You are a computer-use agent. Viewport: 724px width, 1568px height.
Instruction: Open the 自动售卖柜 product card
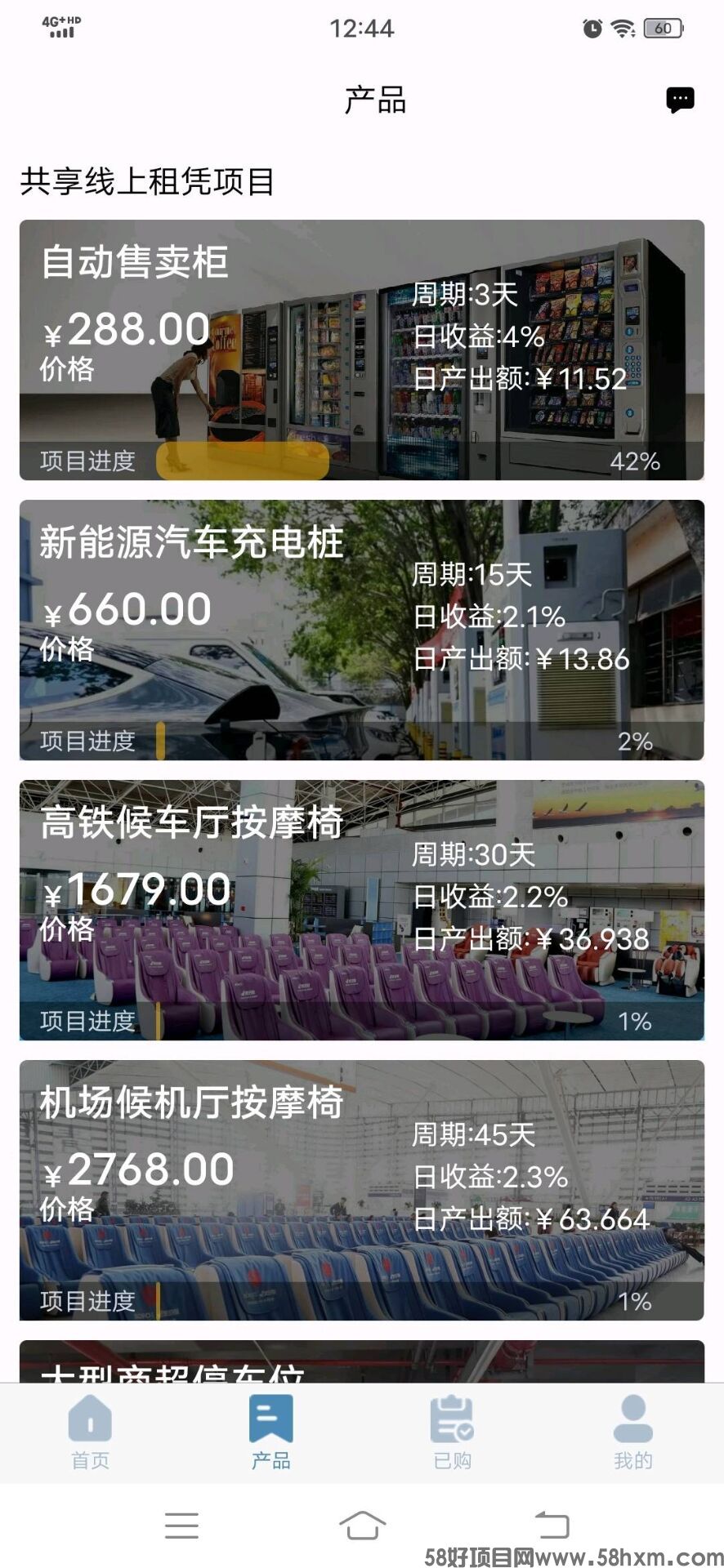coord(361,350)
